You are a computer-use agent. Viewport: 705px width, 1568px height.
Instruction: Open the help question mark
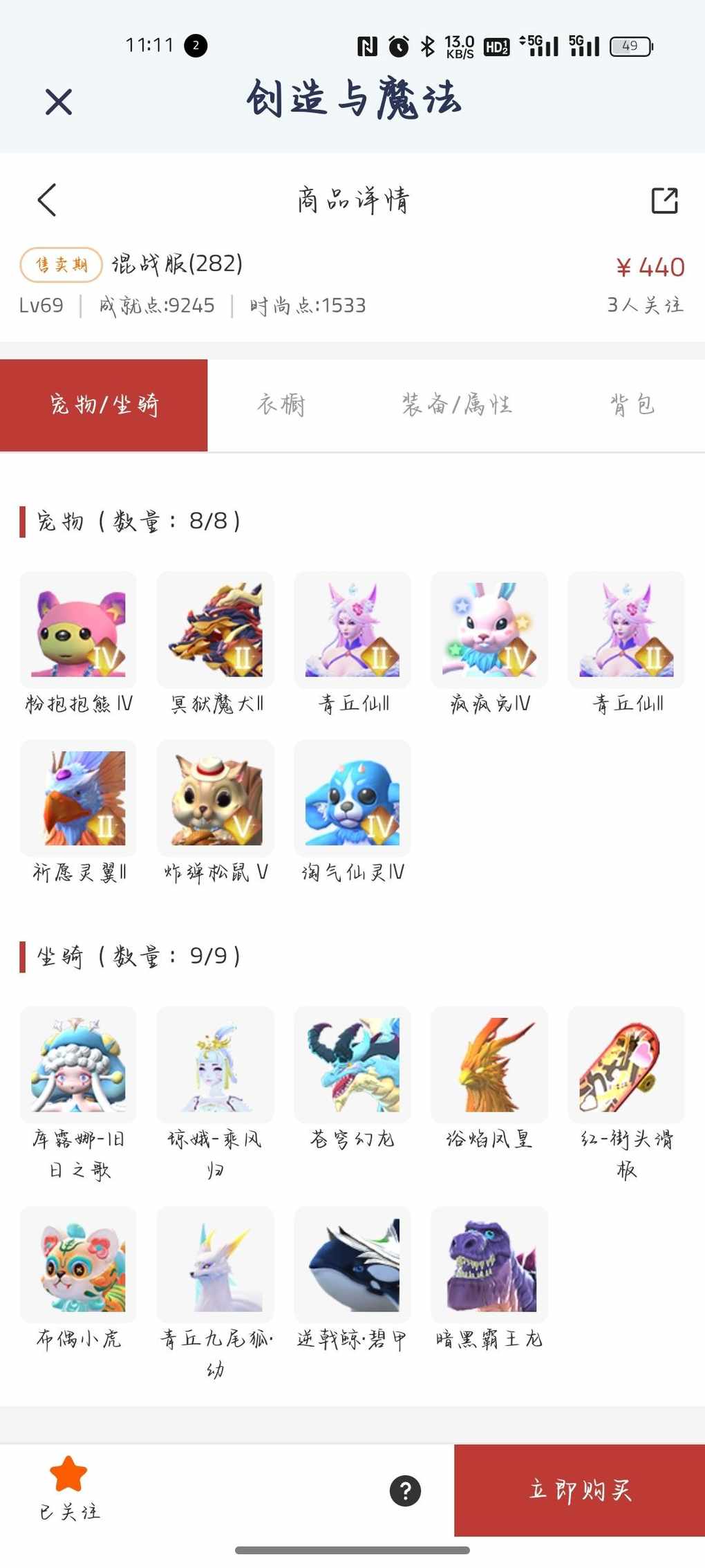point(405,1491)
